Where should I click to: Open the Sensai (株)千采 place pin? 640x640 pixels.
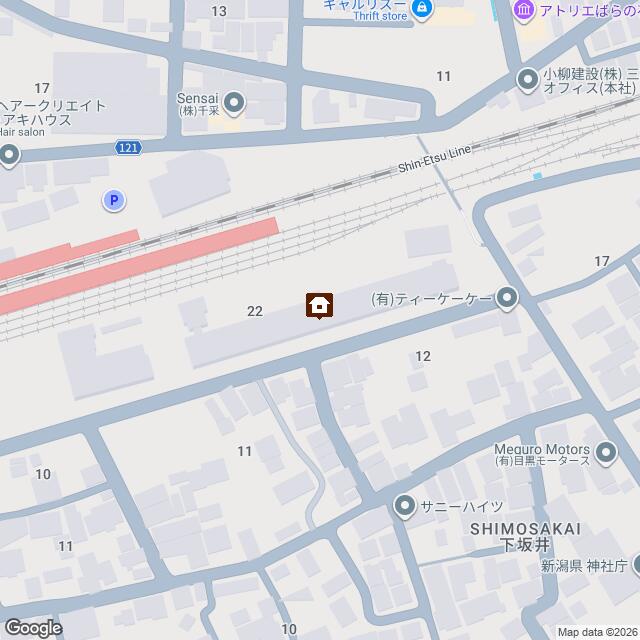coord(234,102)
